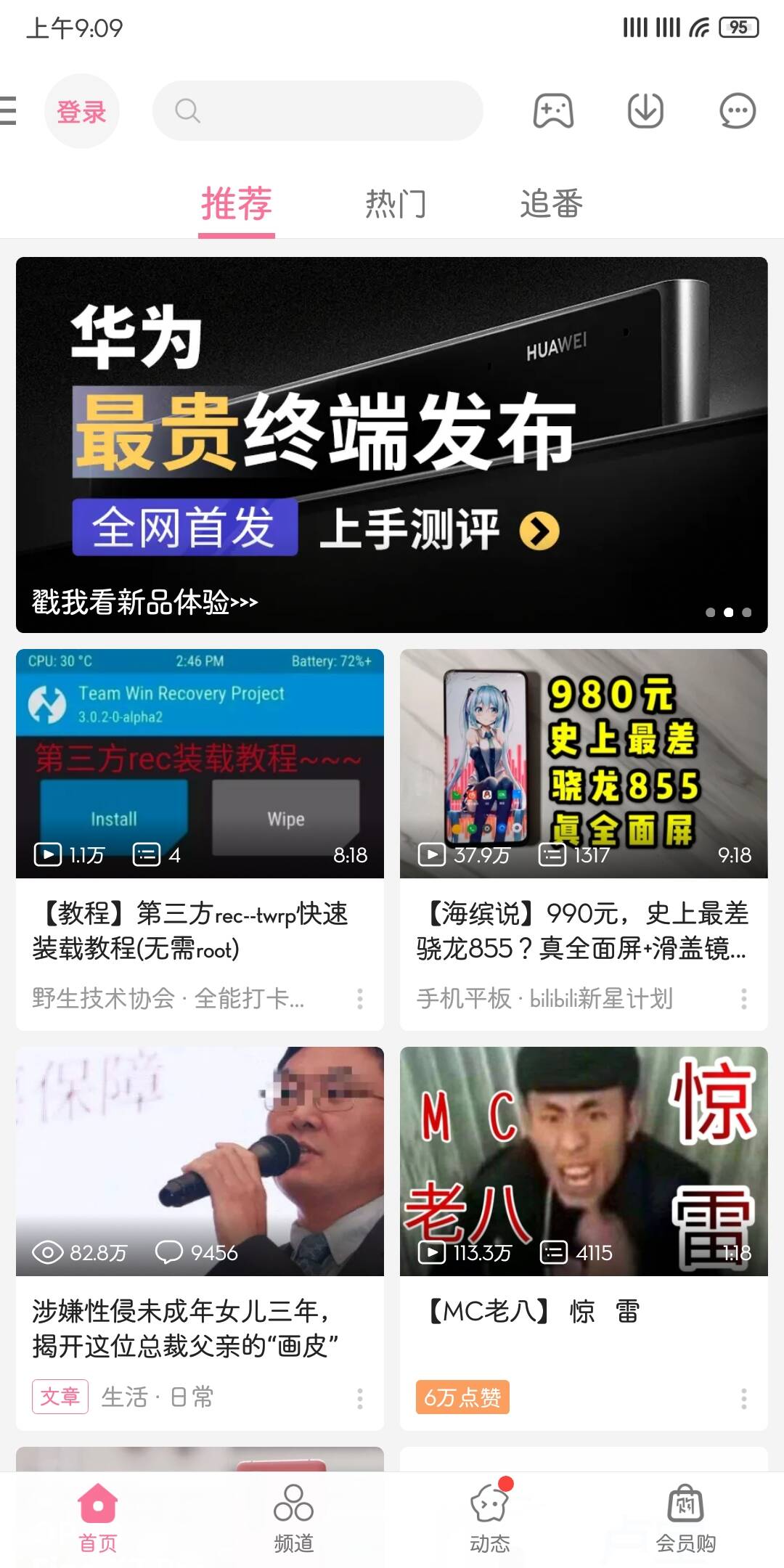
Task: Go to the 动态 tab
Action: (489, 1519)
